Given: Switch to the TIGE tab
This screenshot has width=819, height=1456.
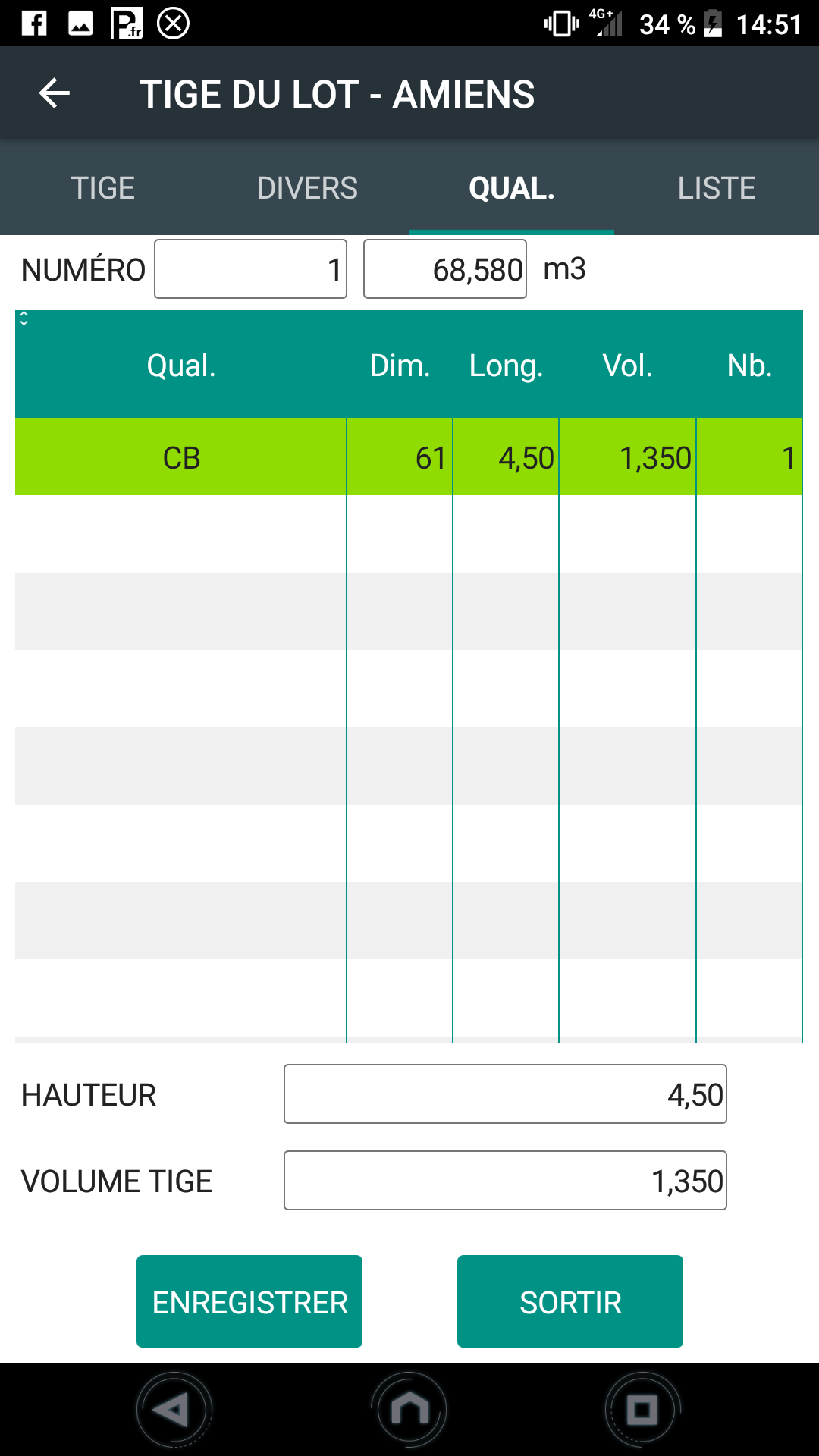Looking at the screenshot, I should point(102,188).
